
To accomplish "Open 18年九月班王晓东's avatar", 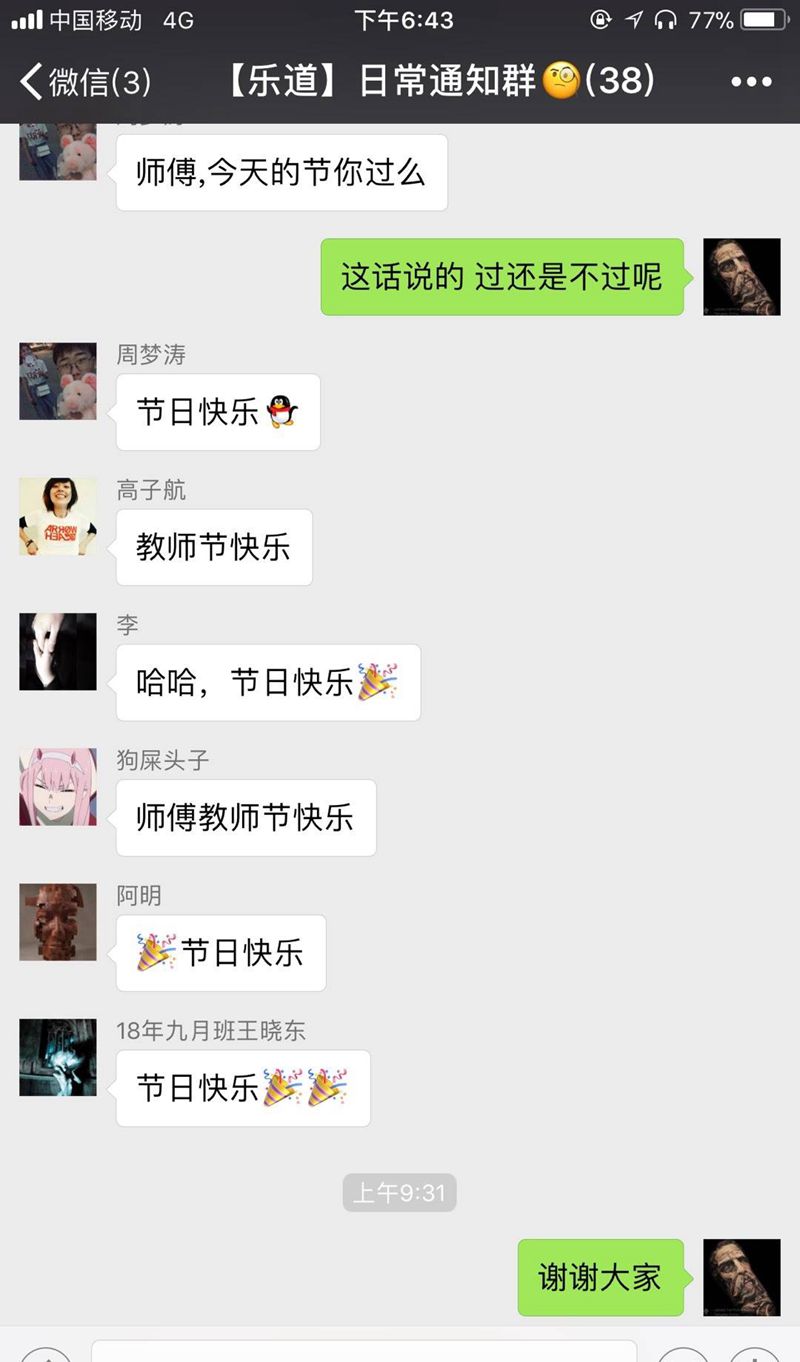I will pyautogui.click(x=58, y=1057).
